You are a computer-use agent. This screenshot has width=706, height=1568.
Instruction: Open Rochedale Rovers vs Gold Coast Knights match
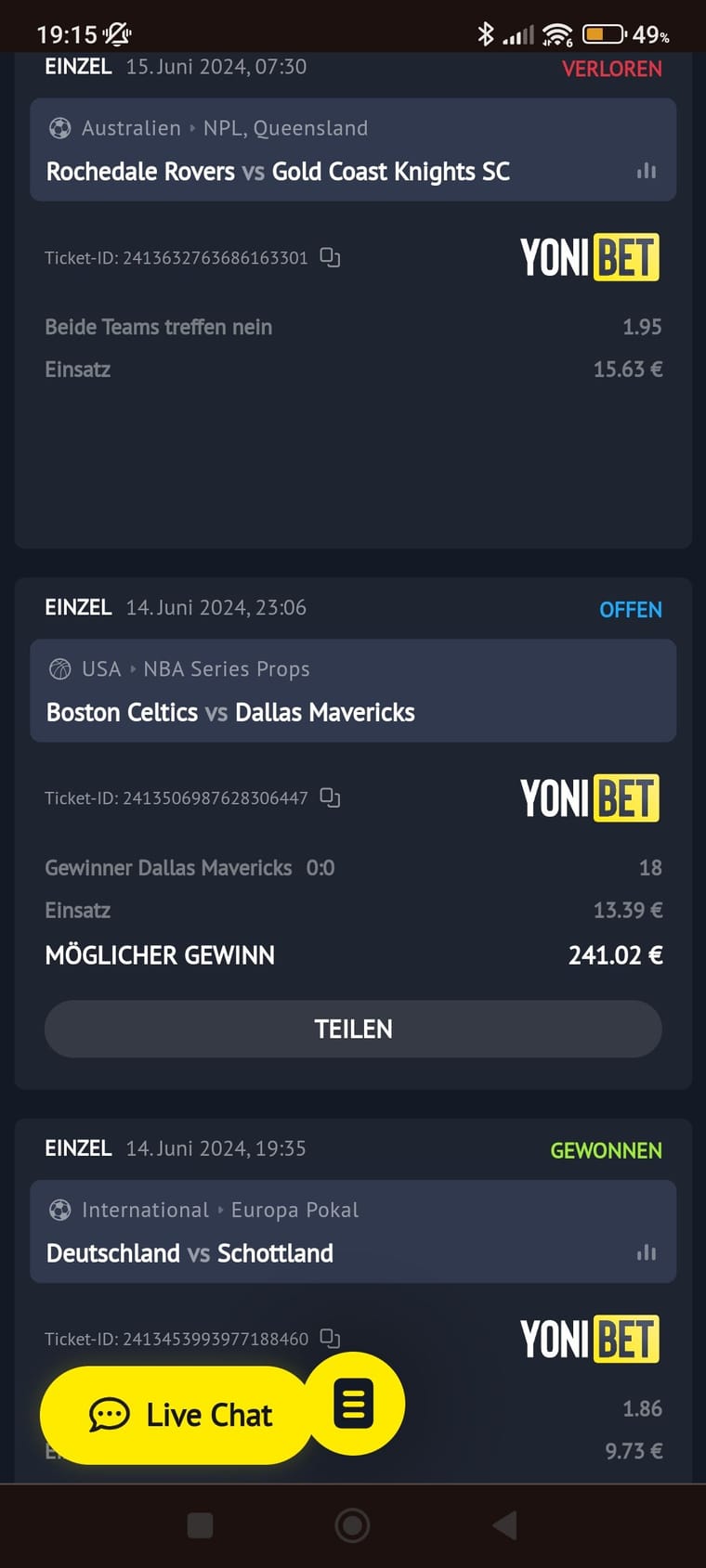279,172
